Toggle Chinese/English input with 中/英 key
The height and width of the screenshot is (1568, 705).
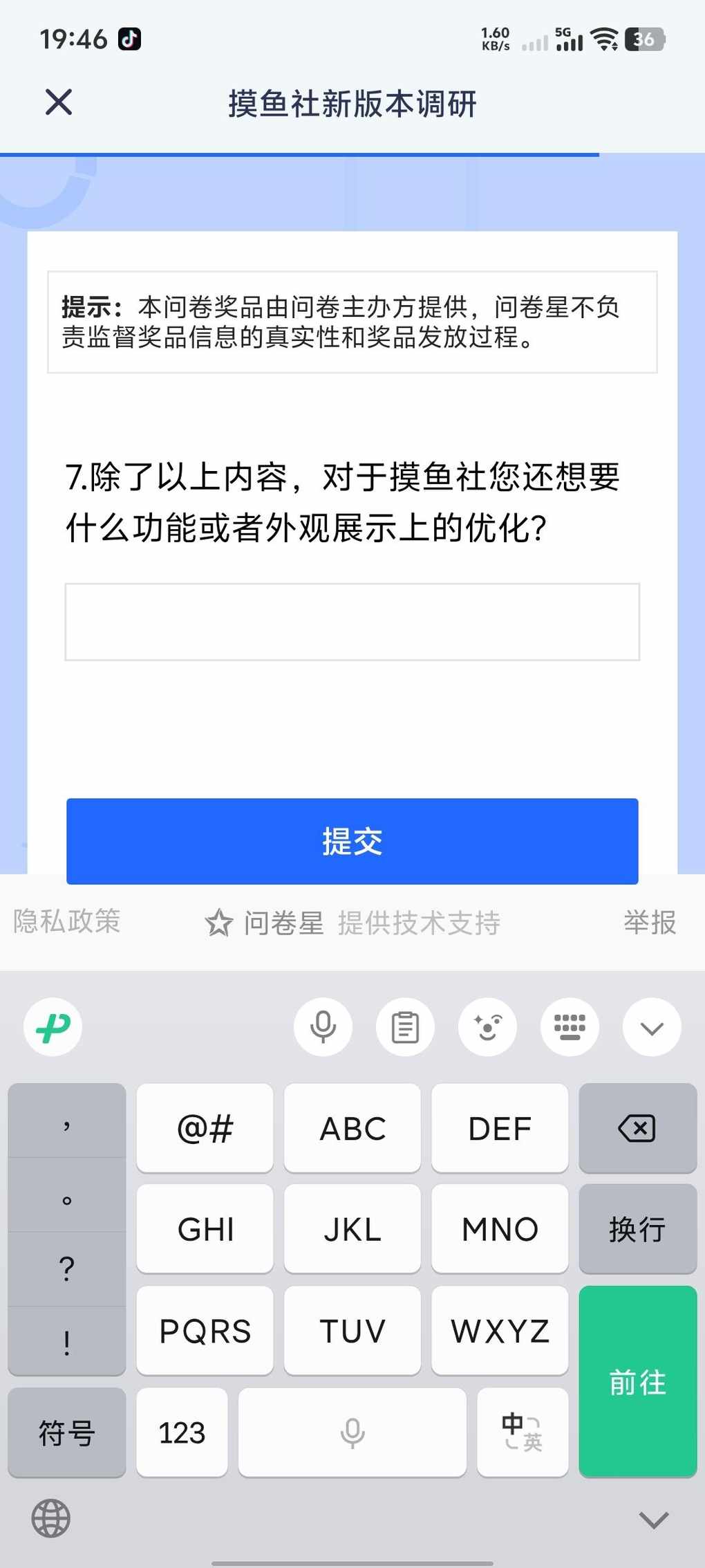tap(523, 1432)
